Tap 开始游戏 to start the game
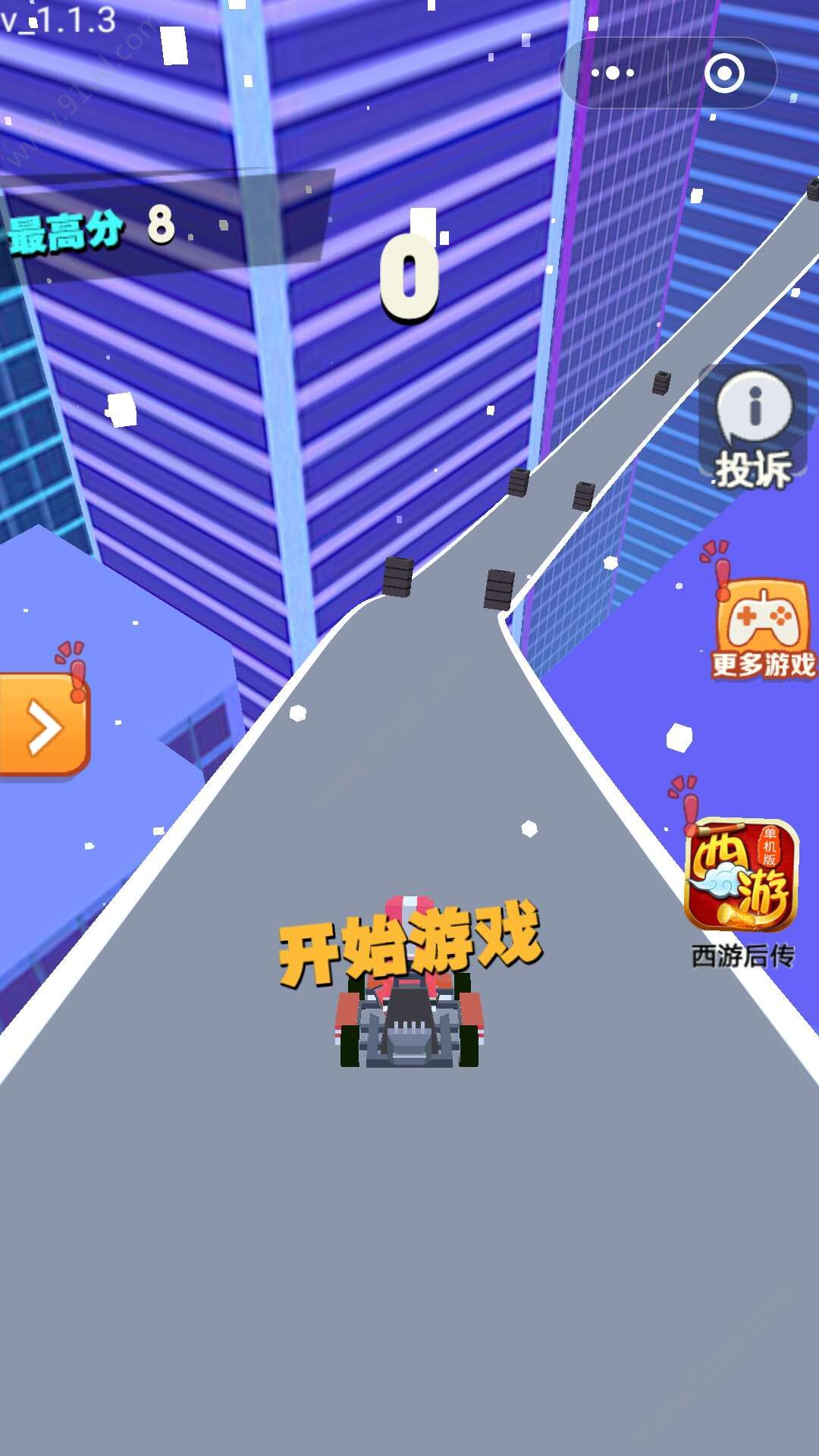The image size is (819, 1456). click(409, 944)
